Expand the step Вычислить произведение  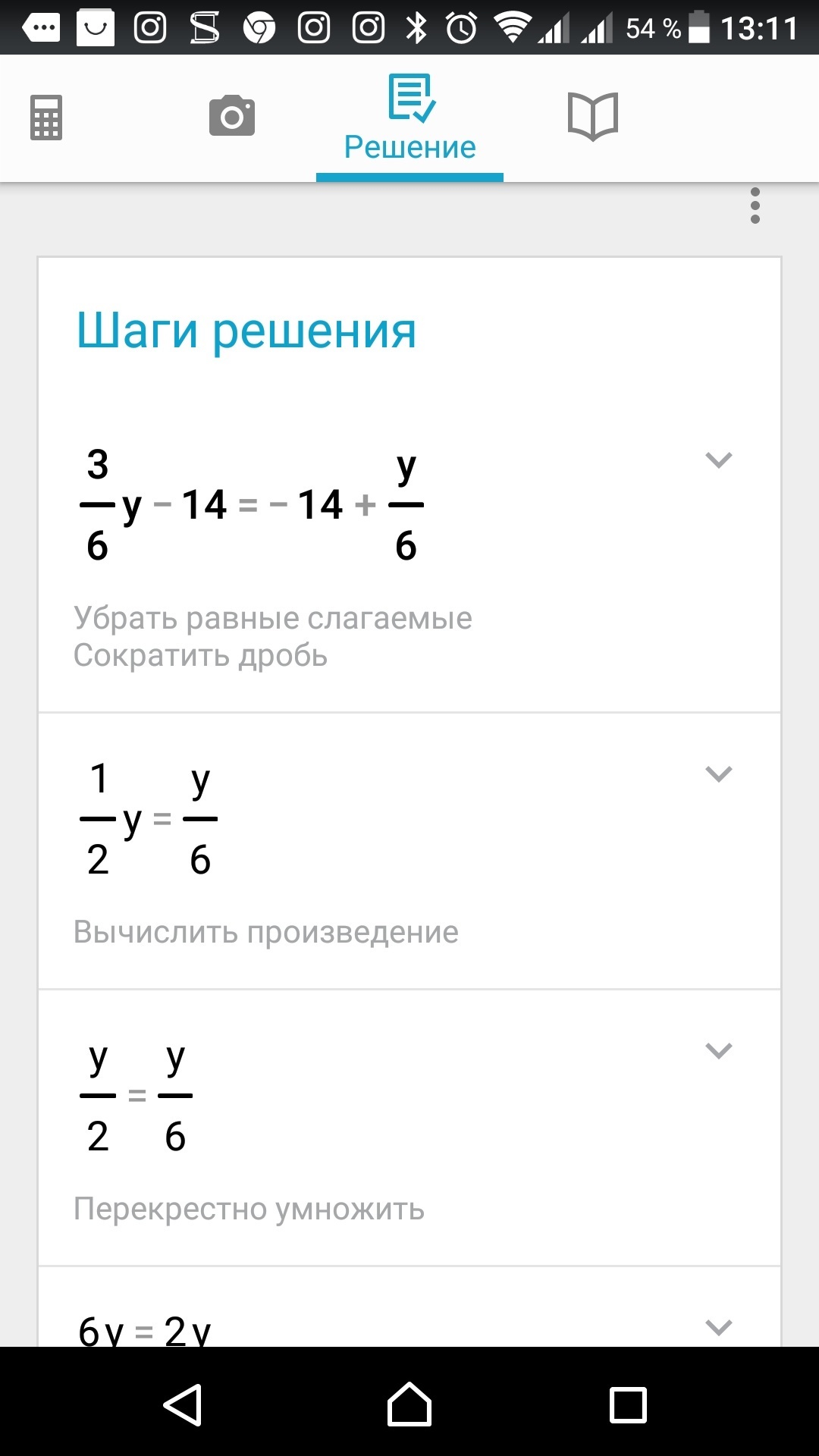[718, 773]
